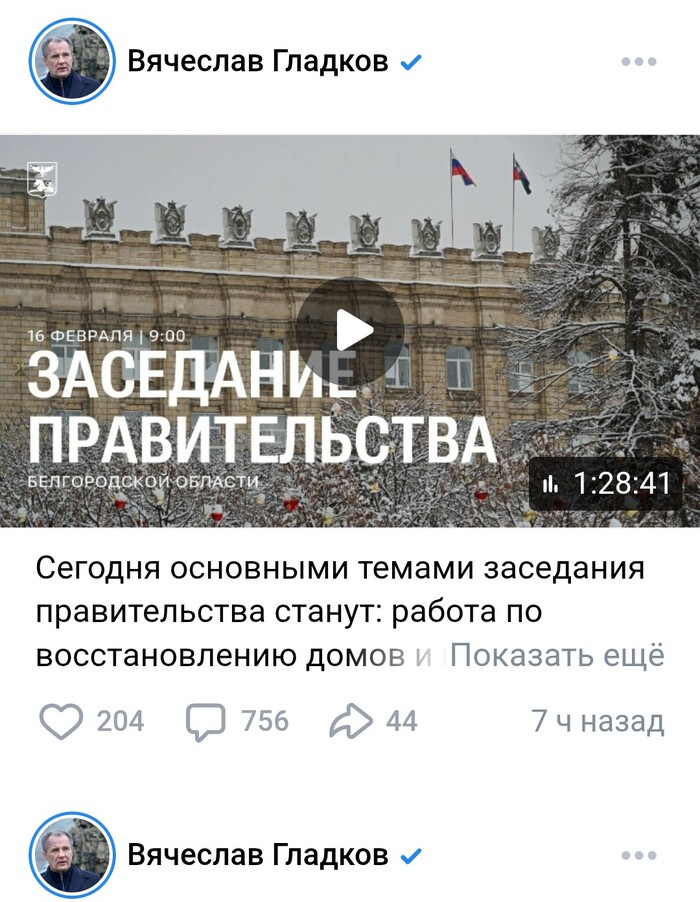
Task: Open overflow menu of the second post
Action: (638, 856)
